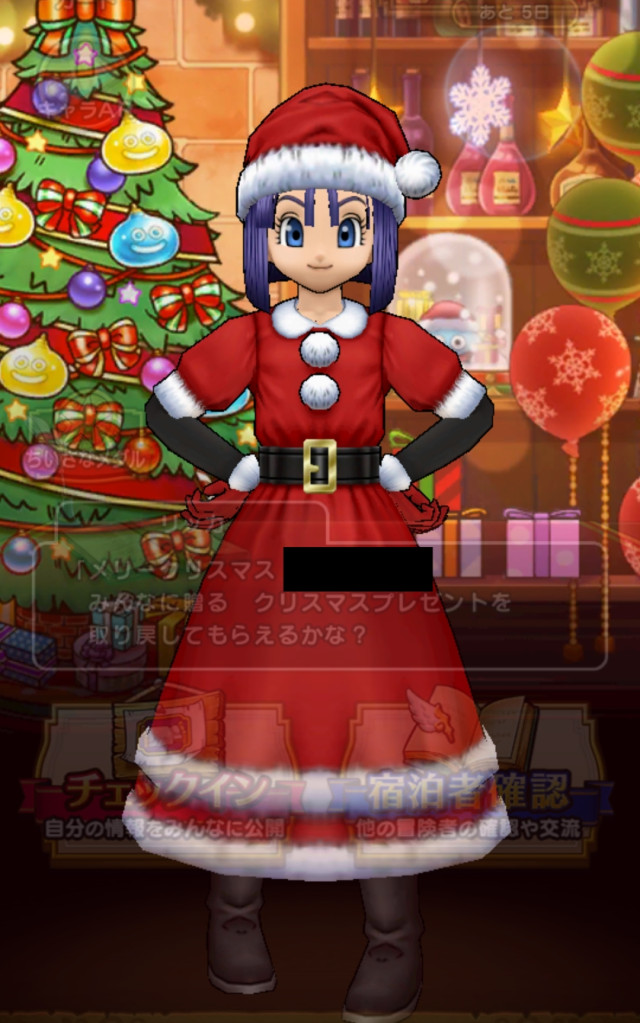This screenshot has width=640, height=1023.
Task: Advance the メリークリスマス dialog box
Action: (x=320, y=605)
